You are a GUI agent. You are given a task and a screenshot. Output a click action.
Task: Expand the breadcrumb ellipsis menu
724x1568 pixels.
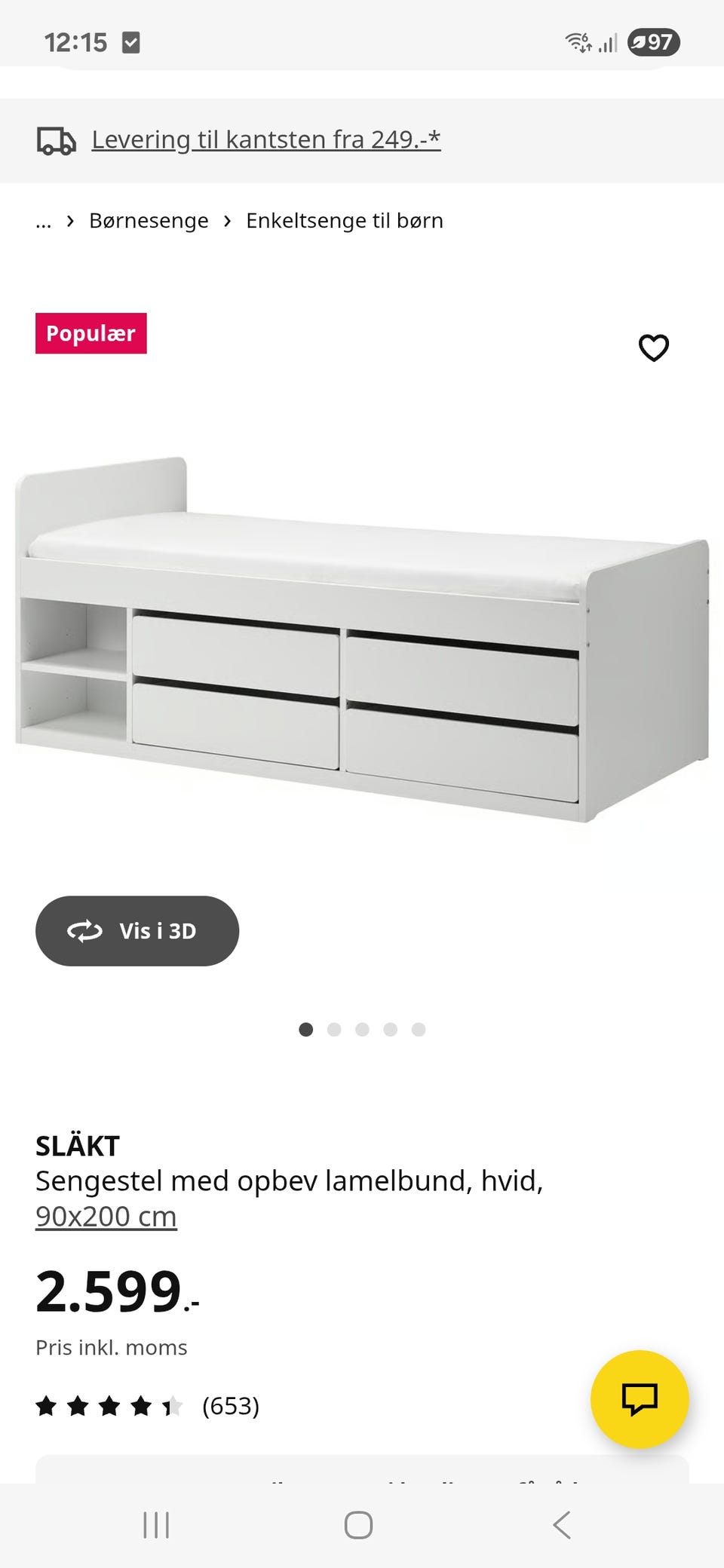(43, 221)
